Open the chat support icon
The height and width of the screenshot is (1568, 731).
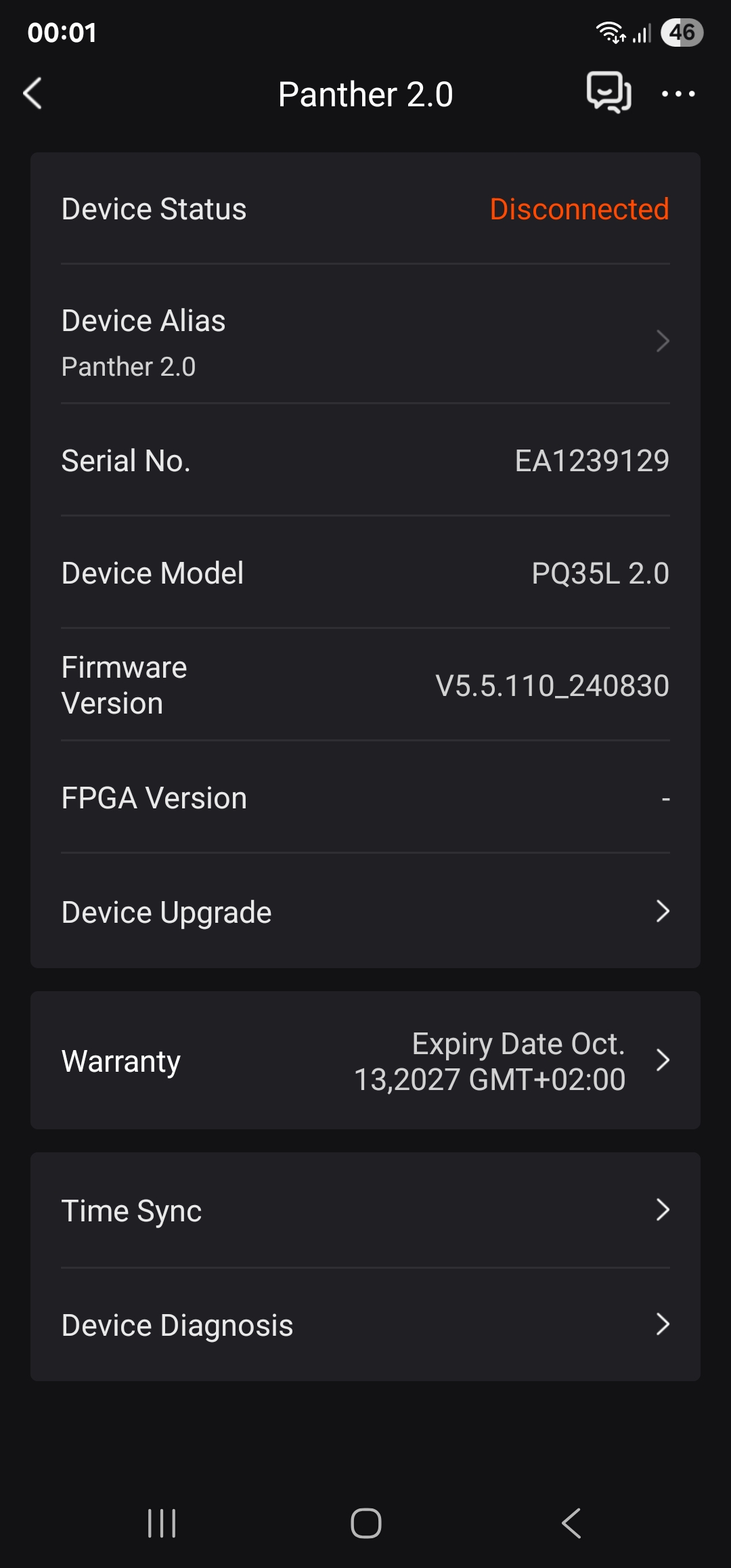609,93
